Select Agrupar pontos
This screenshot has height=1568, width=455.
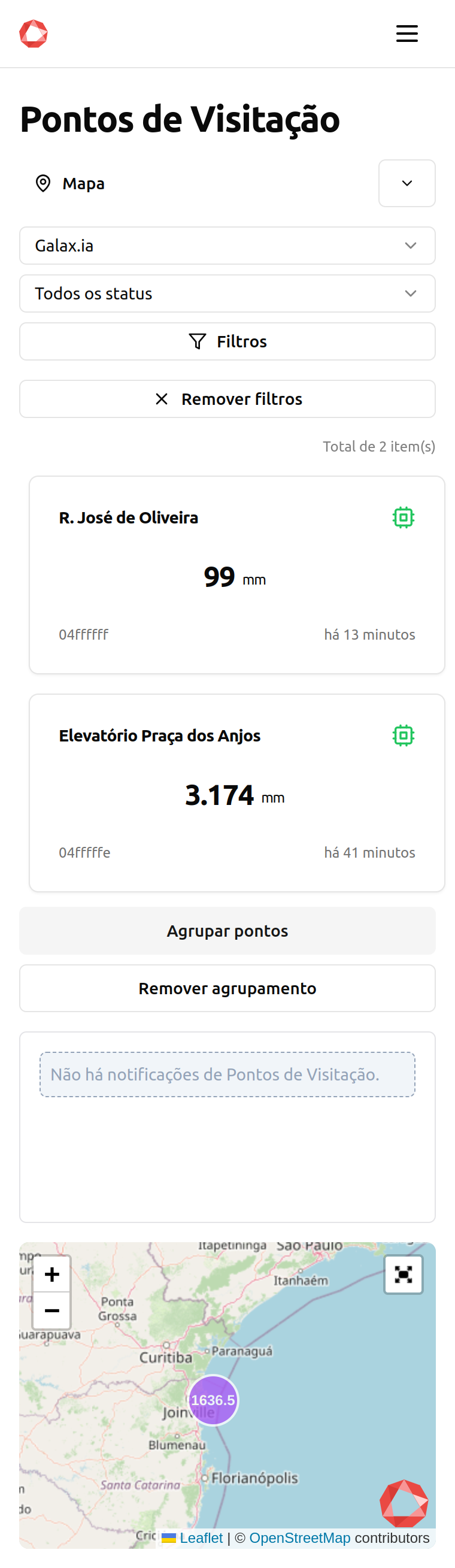227,931
